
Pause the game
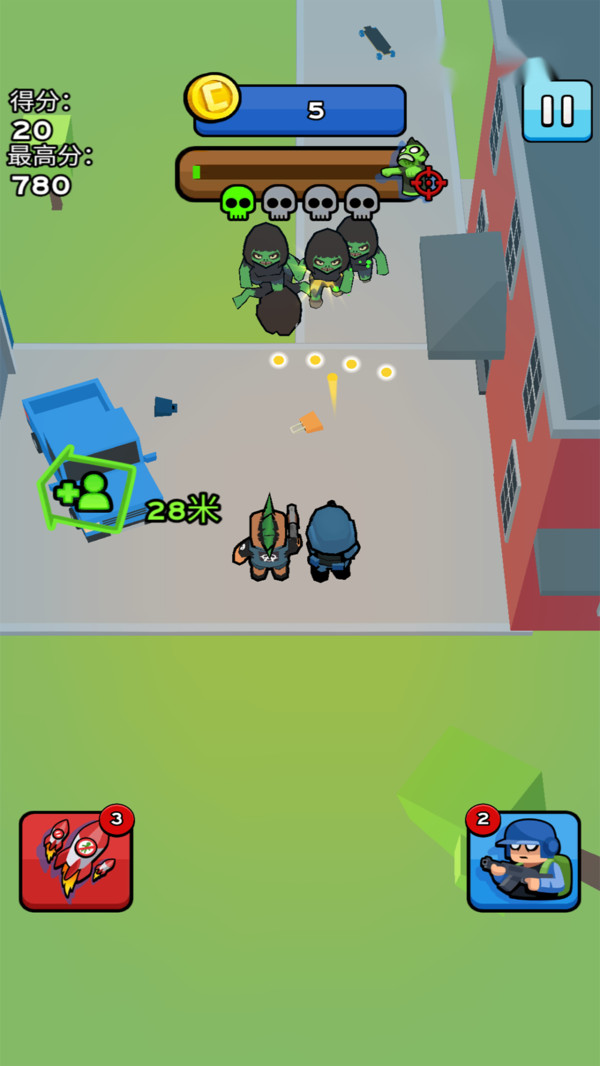(557, 110)
